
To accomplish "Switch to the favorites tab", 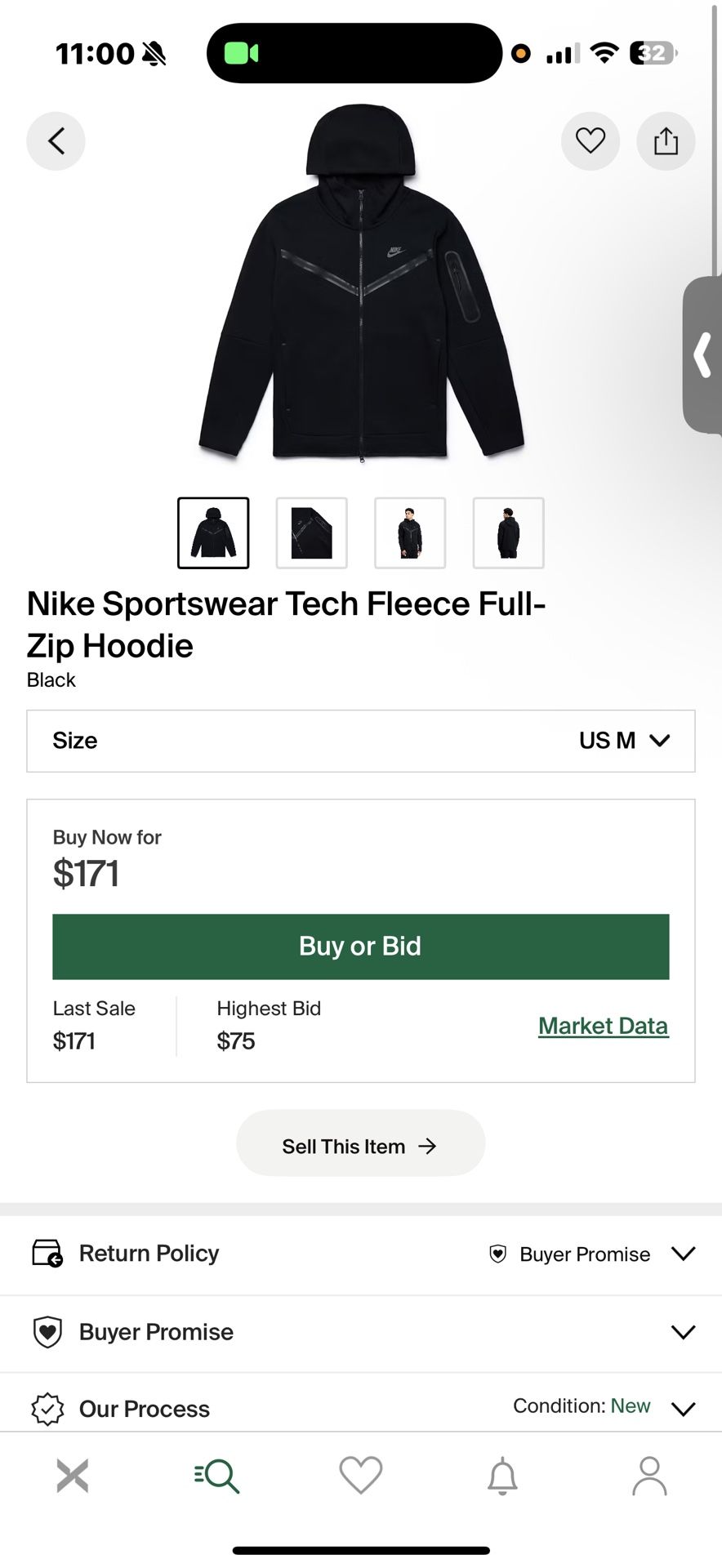I will [360, 1475].
